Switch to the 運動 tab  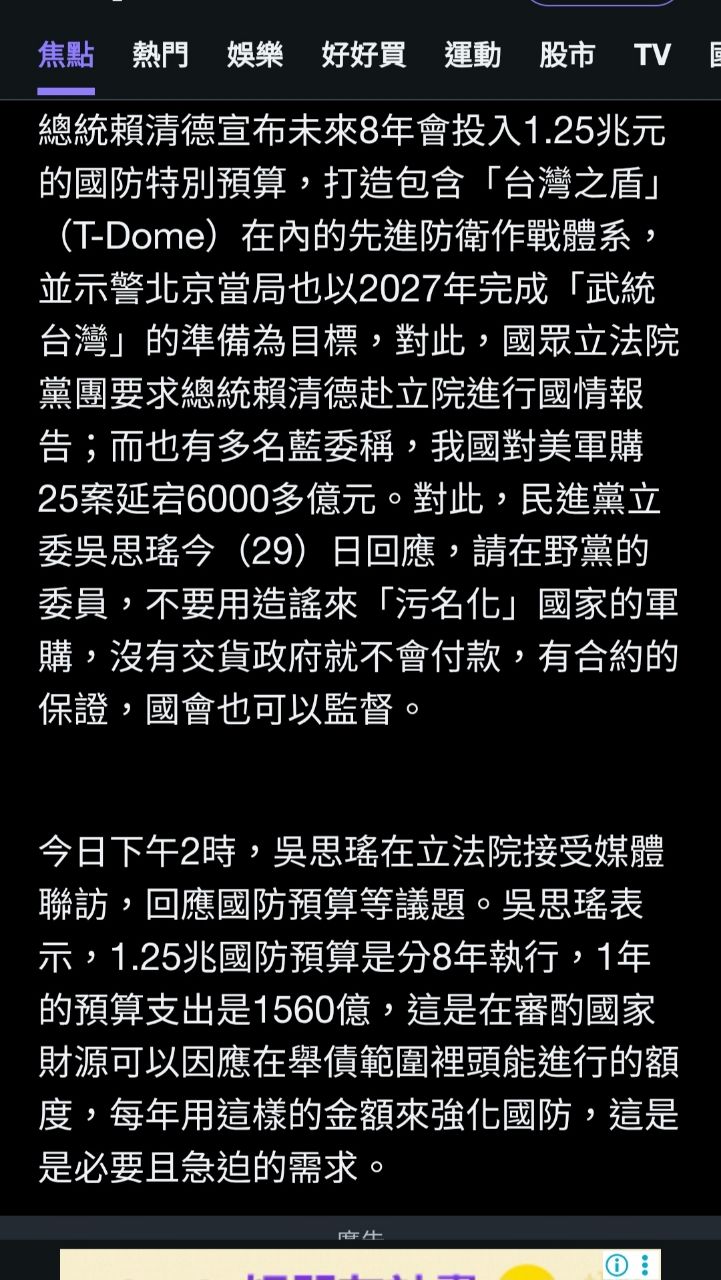(473, 55)
